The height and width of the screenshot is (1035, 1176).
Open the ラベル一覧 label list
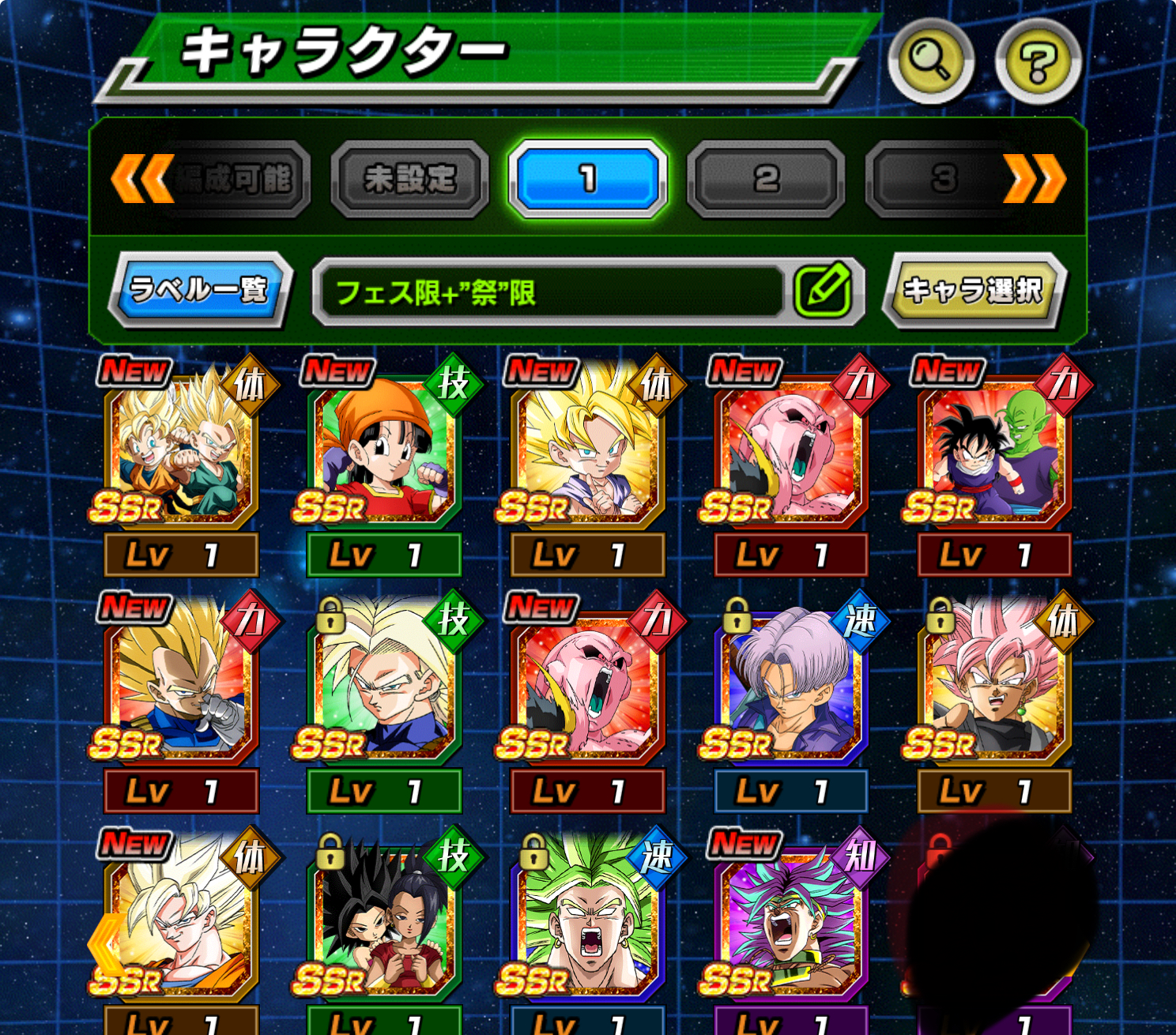[200, 290]
